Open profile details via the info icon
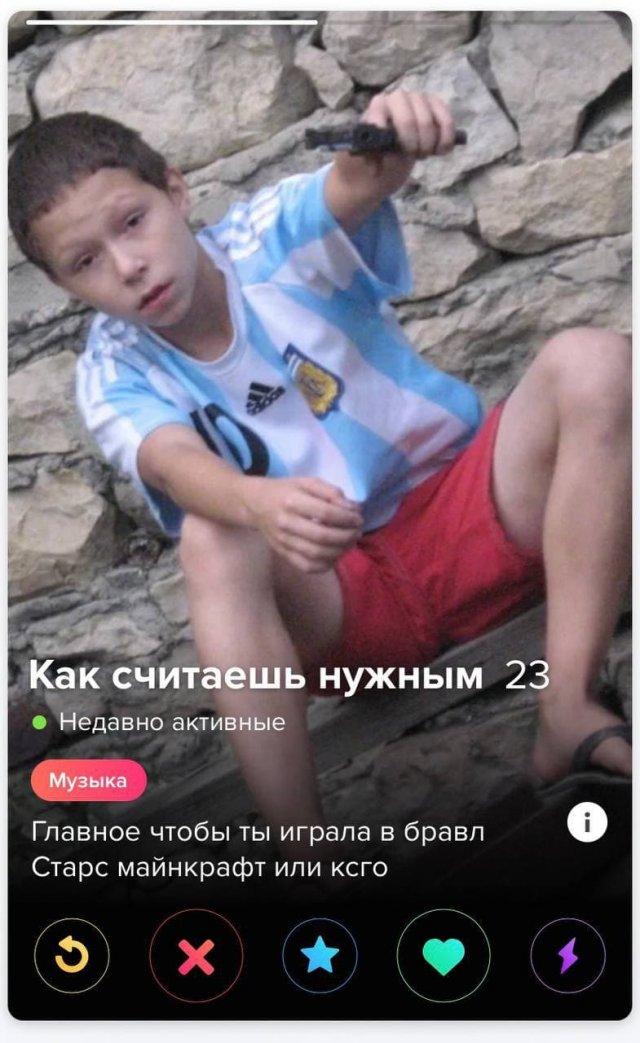 (x=587, y=822)
